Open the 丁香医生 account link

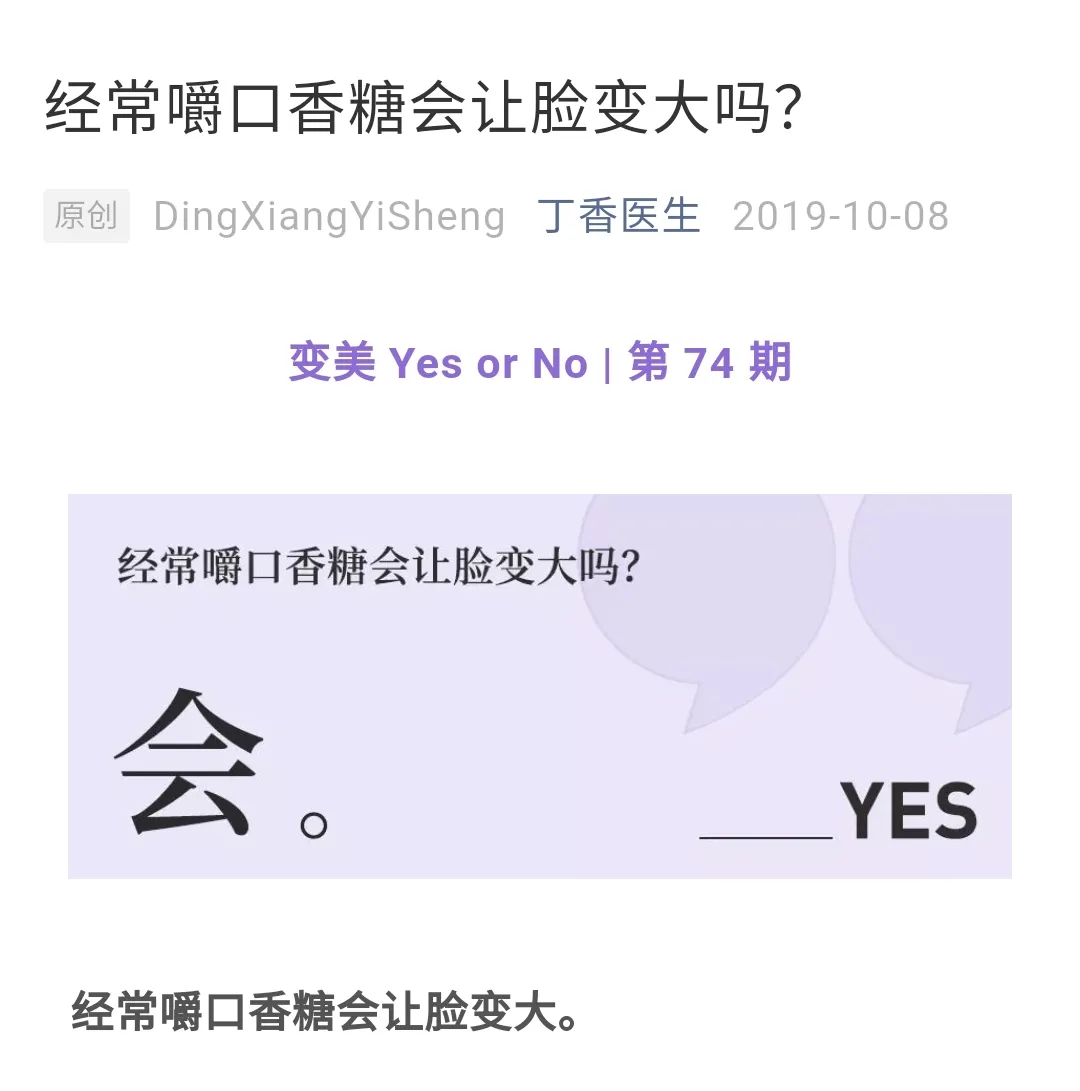[618, 216]
